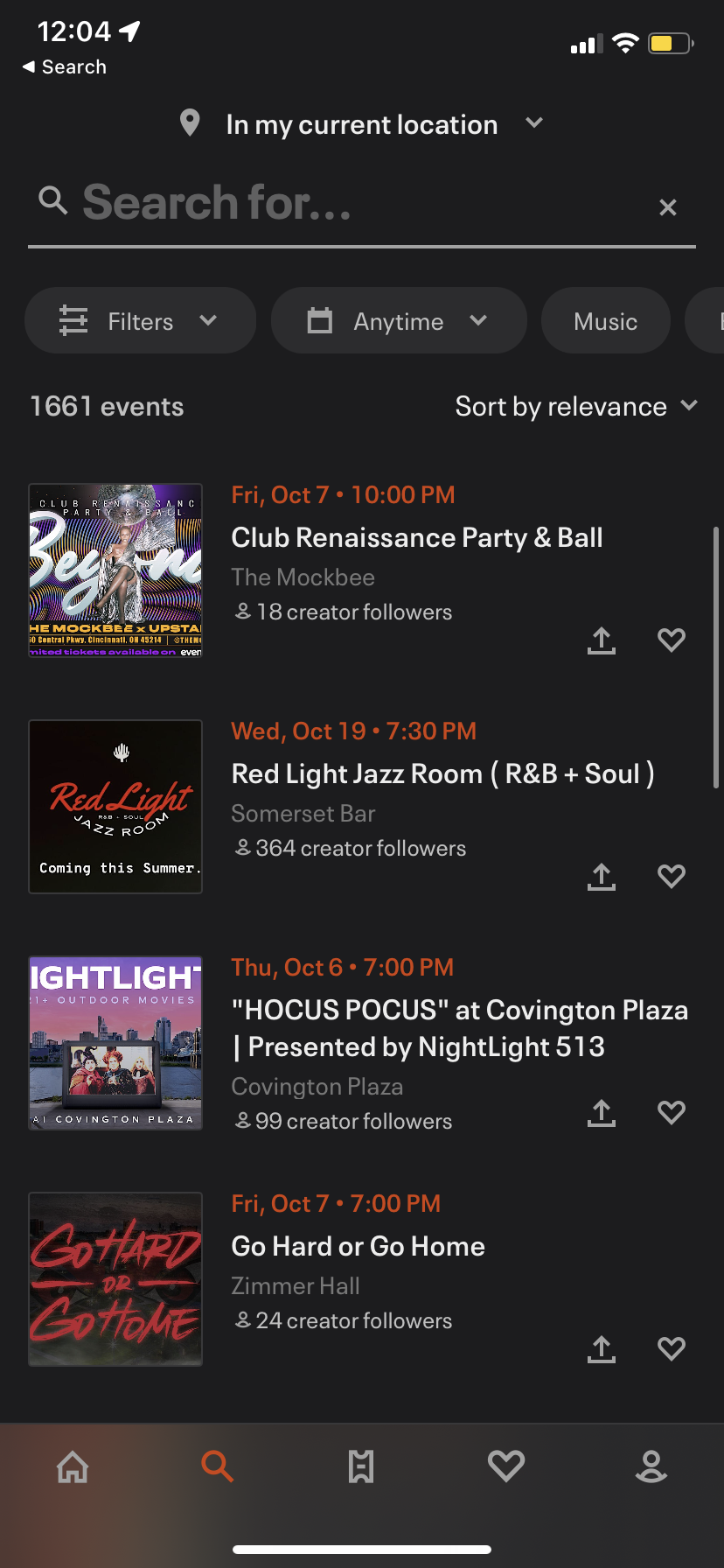The width and height of the screenshot is (724, 1568).
Task: Open the Filters dropdown
Action: tap(140, 321)
